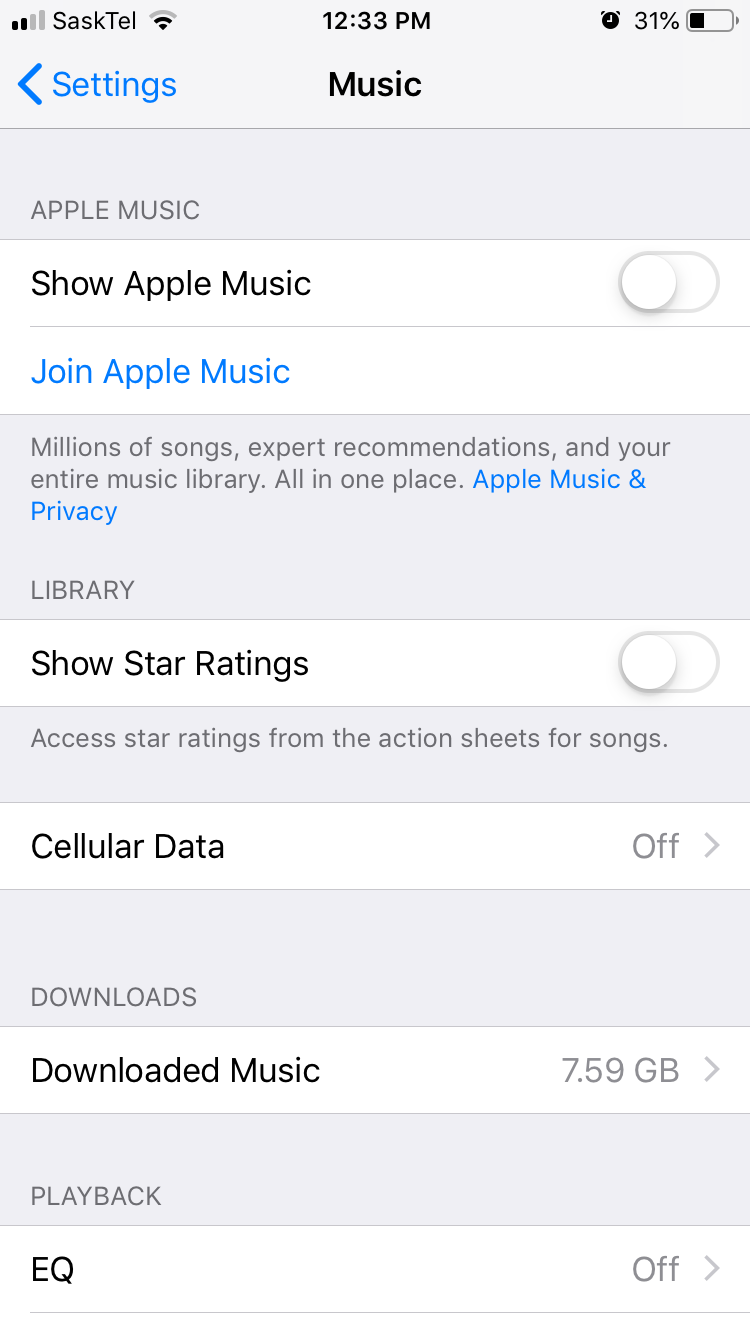Viewport: 750px width, 1334px height.
Task: Enable the Show Apple Music switch
Action: click(x=668, y=283)
